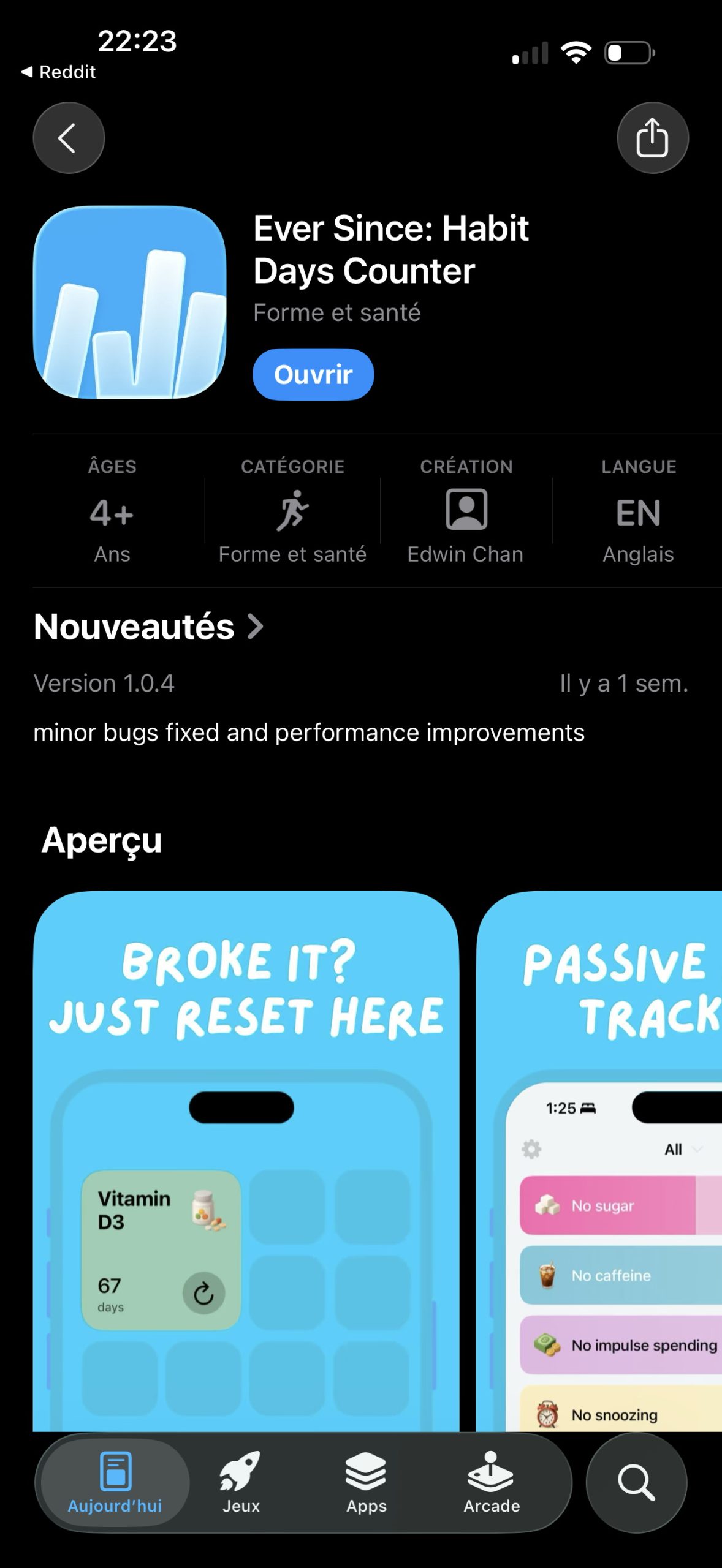Image resolution: width=722 pixels, height=1568 pixels.
Task: Open the Ever Since app with Ouvrir
Action: (313, 374)
